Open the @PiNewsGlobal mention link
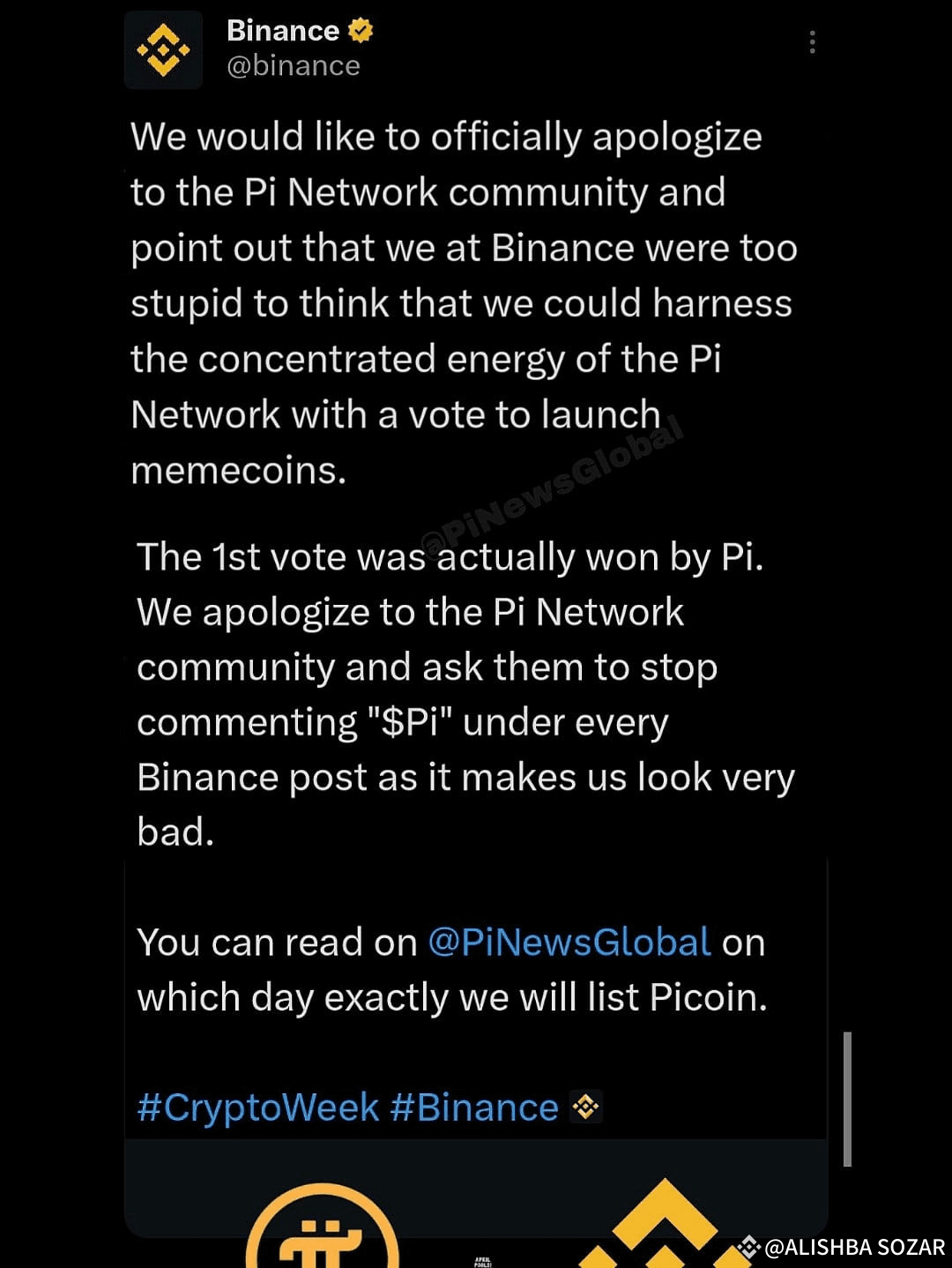Image resolution: width=952 pixels, height=1268 pixels. point(569,942)
